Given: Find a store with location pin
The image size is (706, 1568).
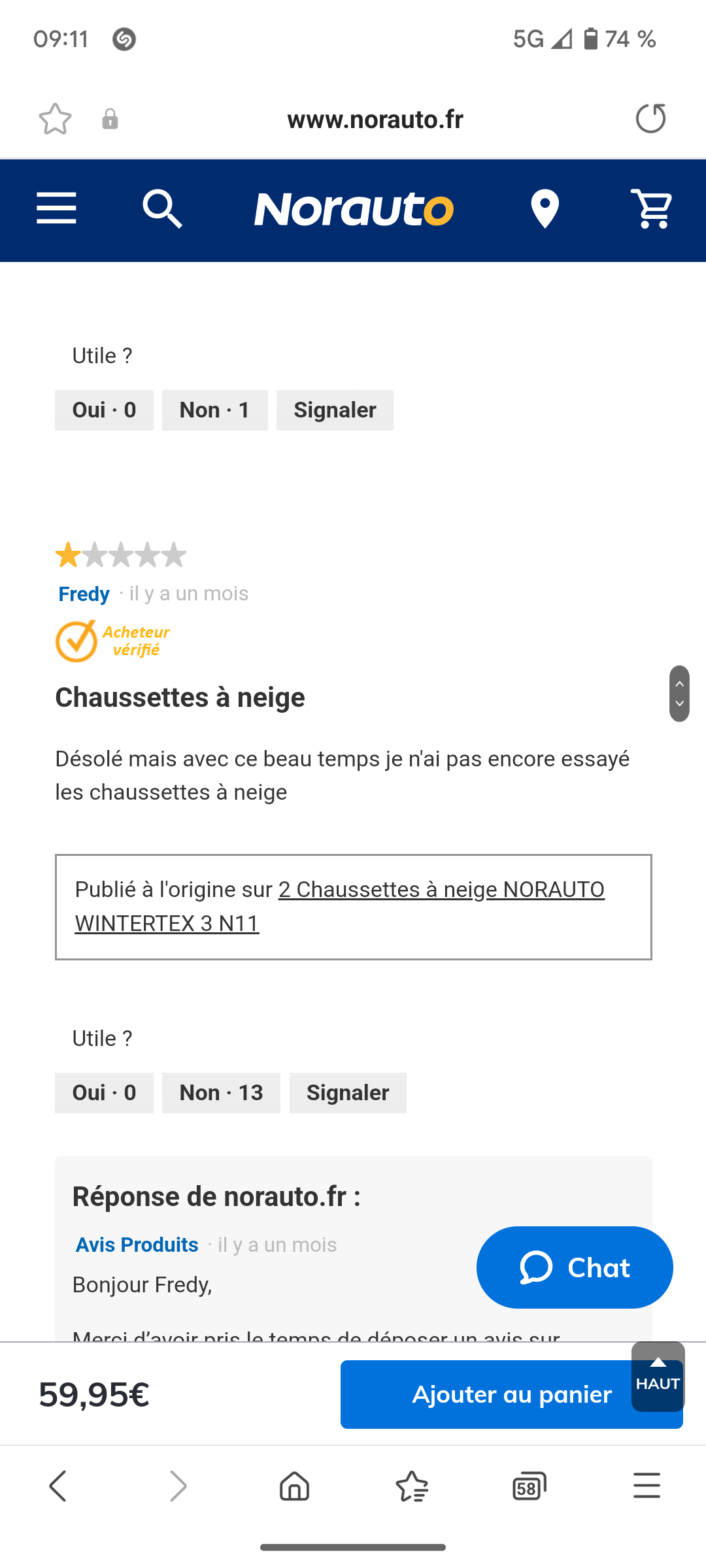Looking at the screenshot, I should point(545,209).
